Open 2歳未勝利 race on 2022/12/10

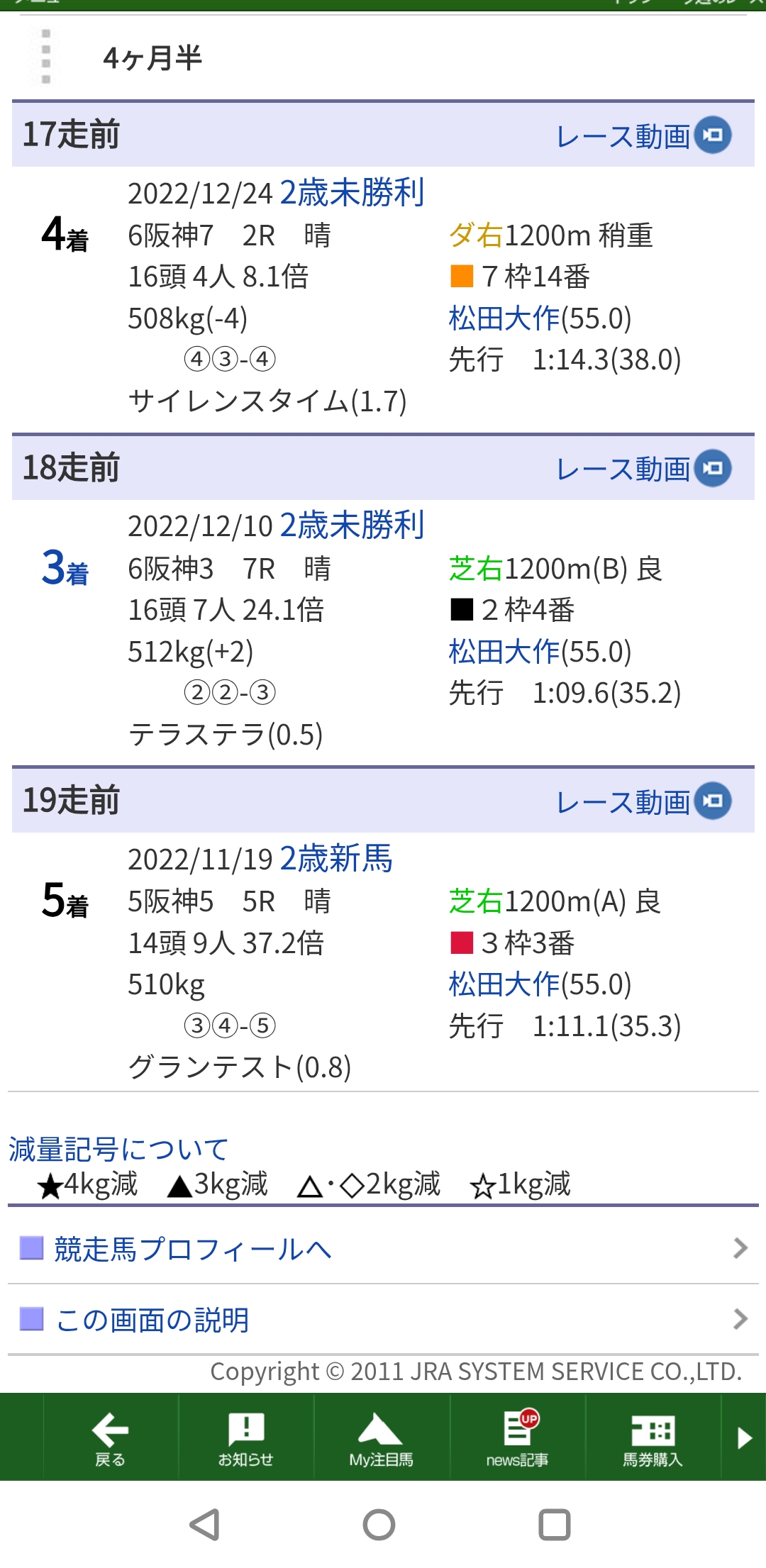coord(352,526)
